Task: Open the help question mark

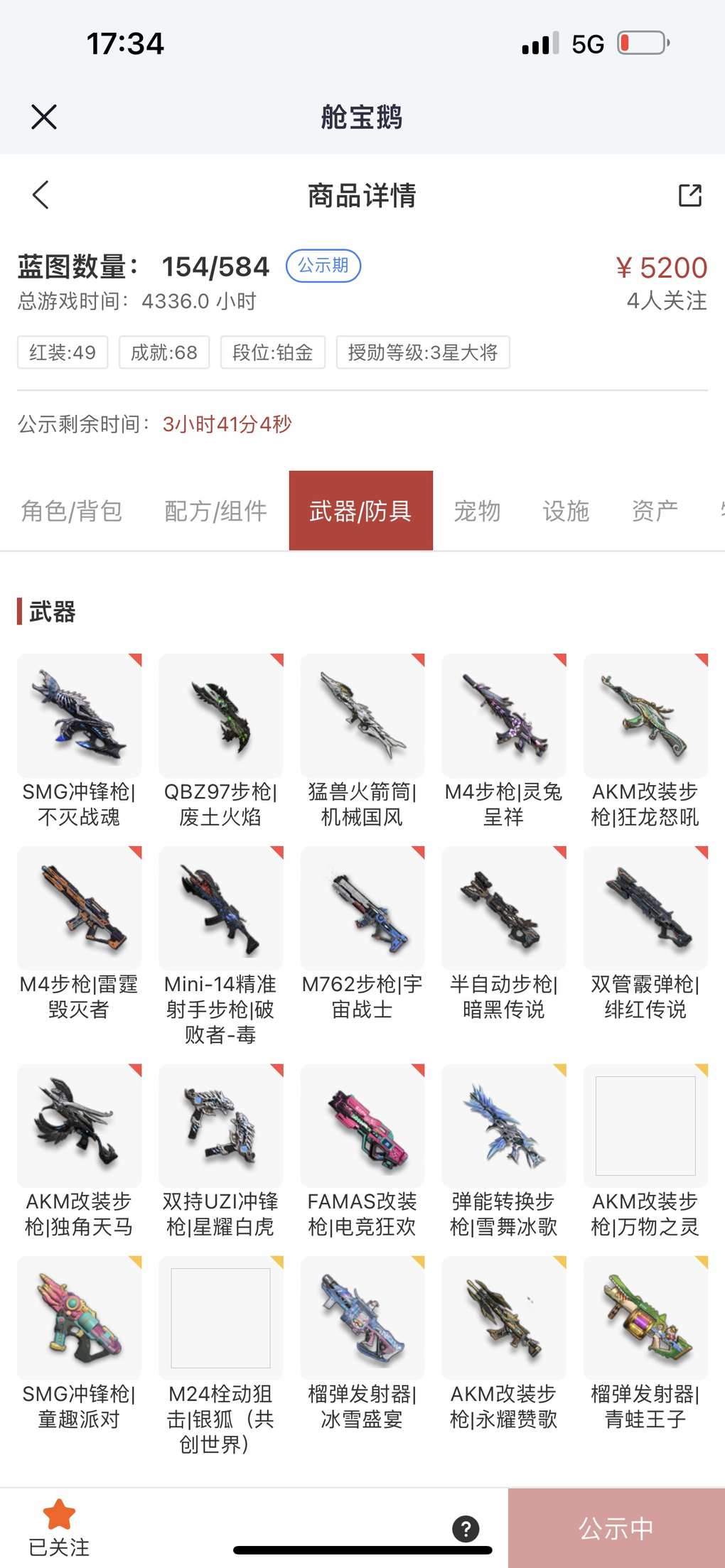Action: pyautogui.click(x=466, y=1528)
